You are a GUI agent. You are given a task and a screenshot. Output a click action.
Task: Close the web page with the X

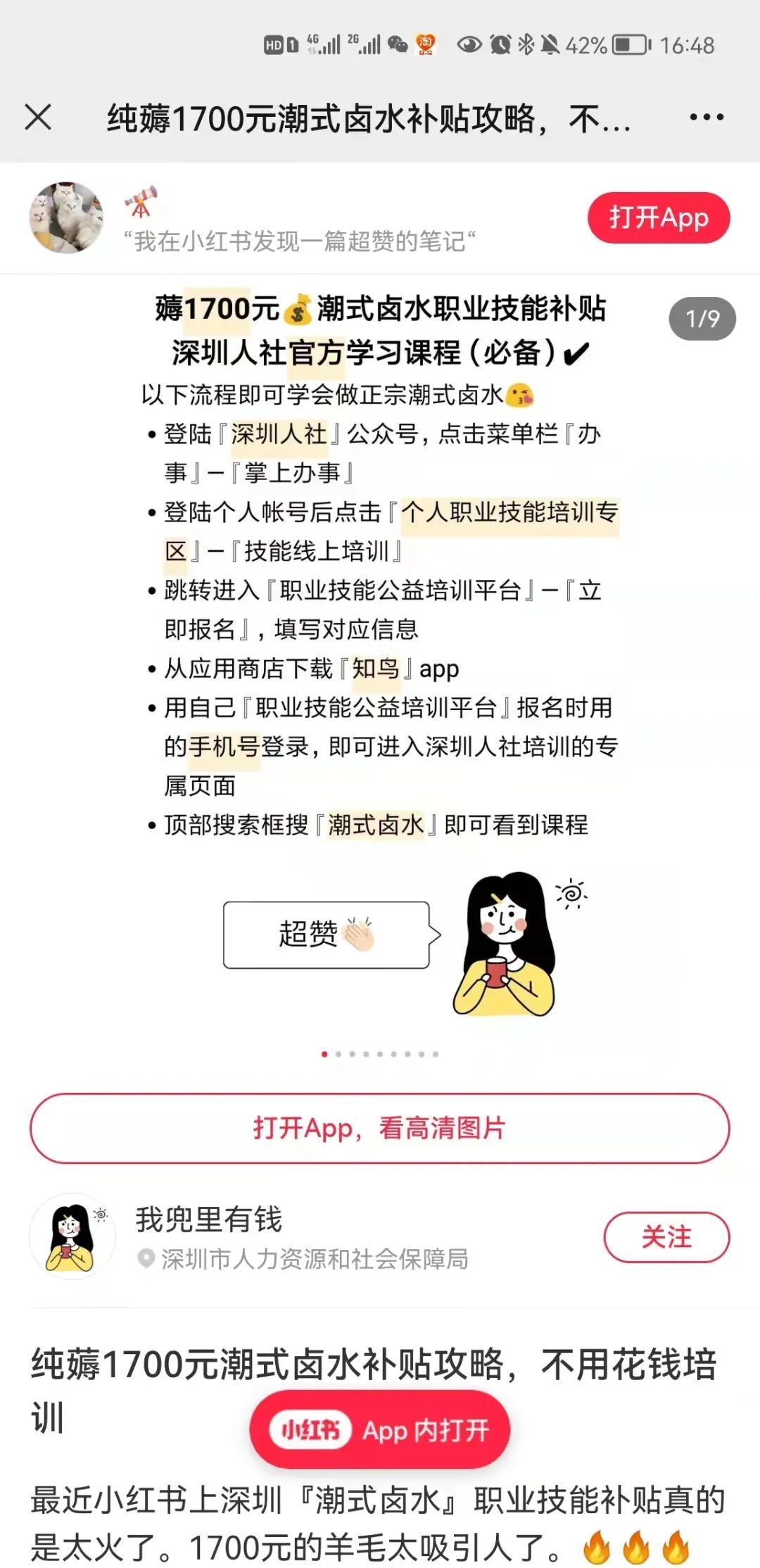pyautogui.click(x=39, y=117)
